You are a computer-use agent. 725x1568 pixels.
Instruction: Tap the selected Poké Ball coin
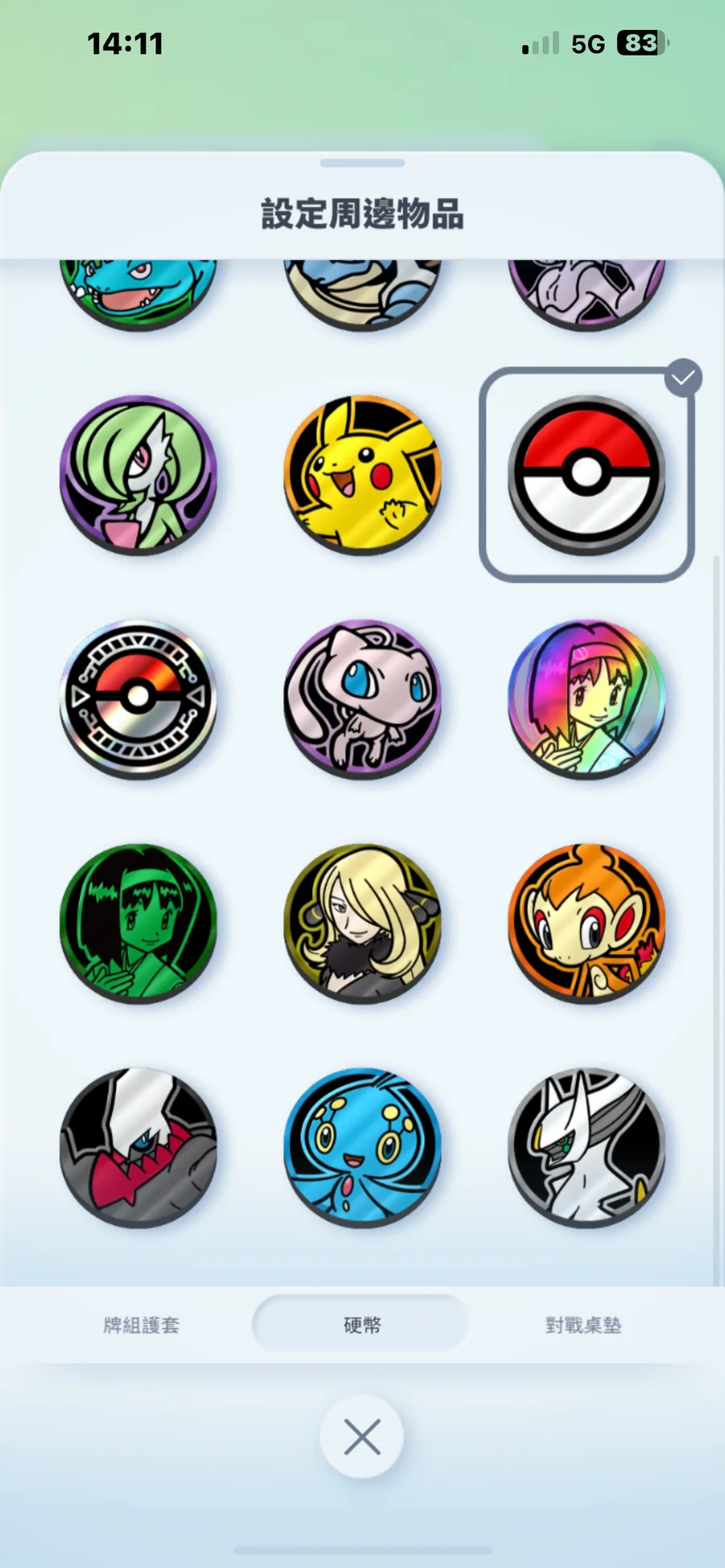tap(586, 474)
